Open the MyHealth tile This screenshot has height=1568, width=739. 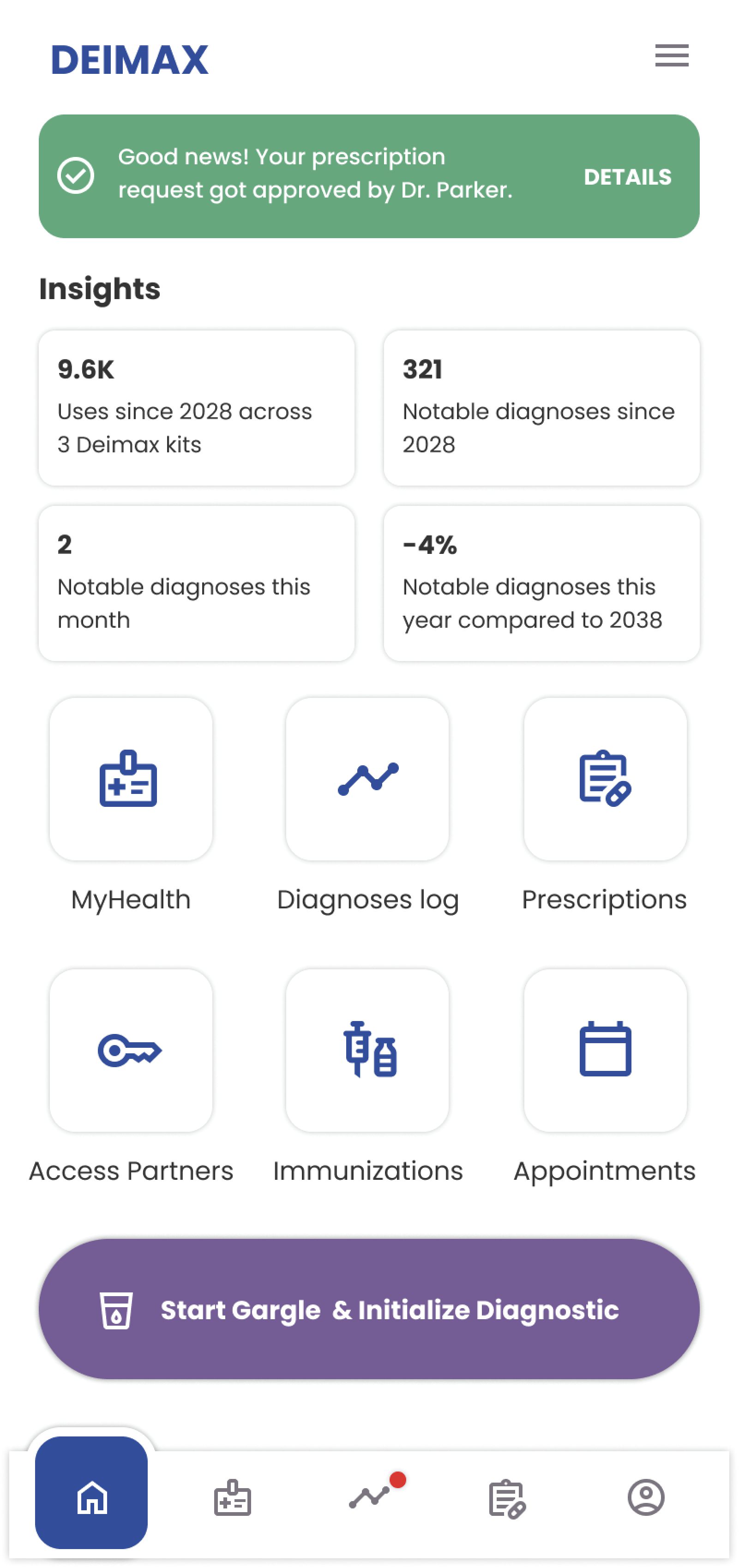131,779
